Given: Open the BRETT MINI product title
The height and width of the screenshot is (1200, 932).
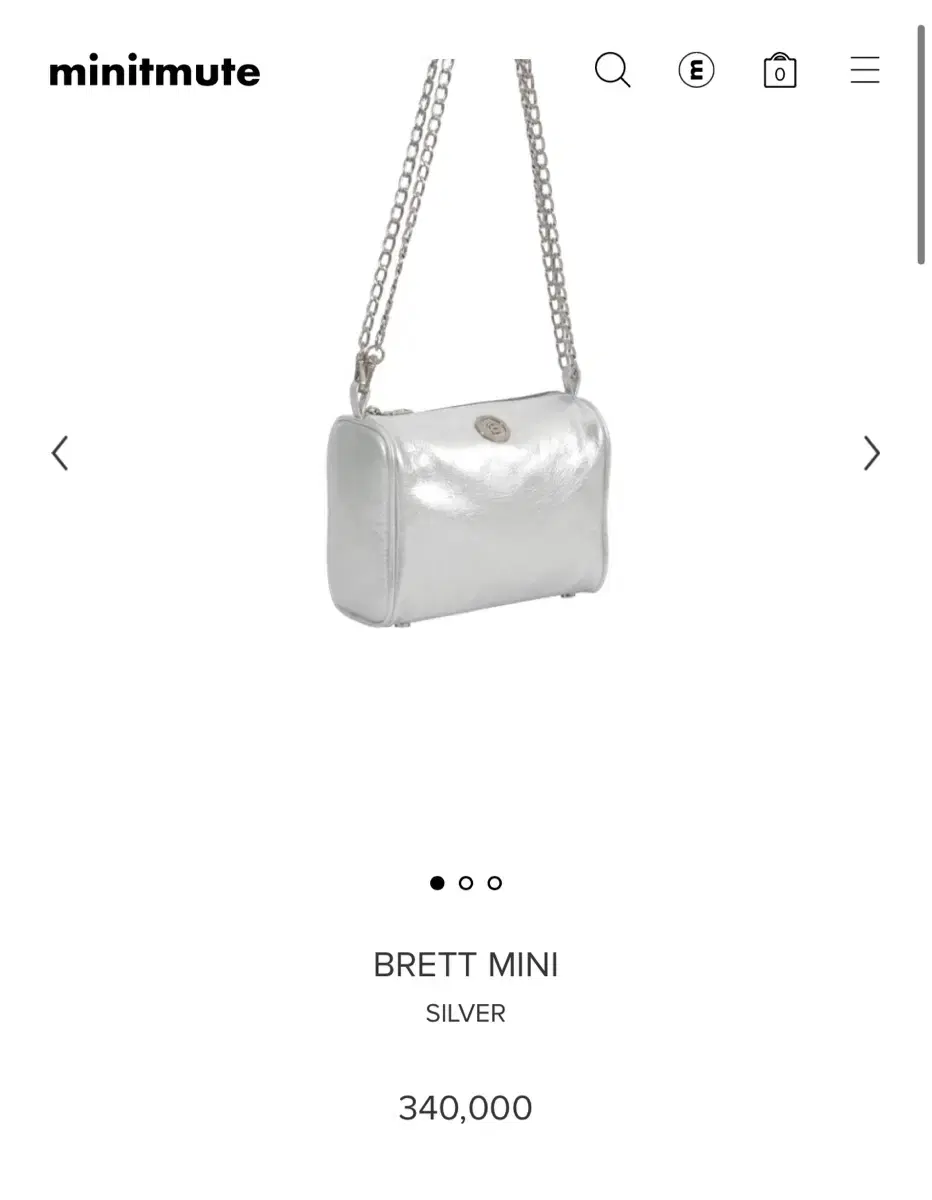Looking at the screenshot, I should [x=466, y=964].
